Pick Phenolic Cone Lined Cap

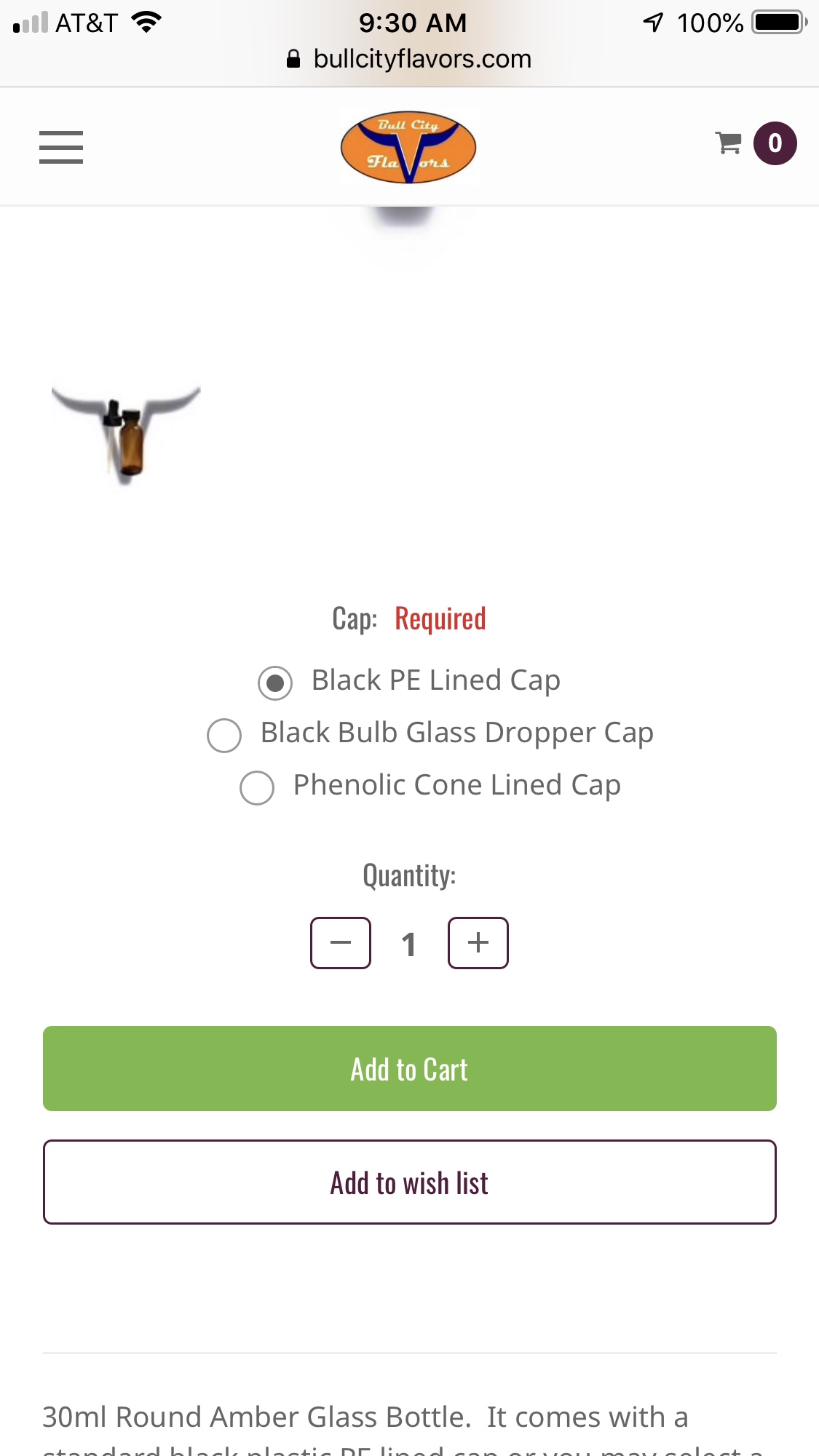click(x=257, y=787)
